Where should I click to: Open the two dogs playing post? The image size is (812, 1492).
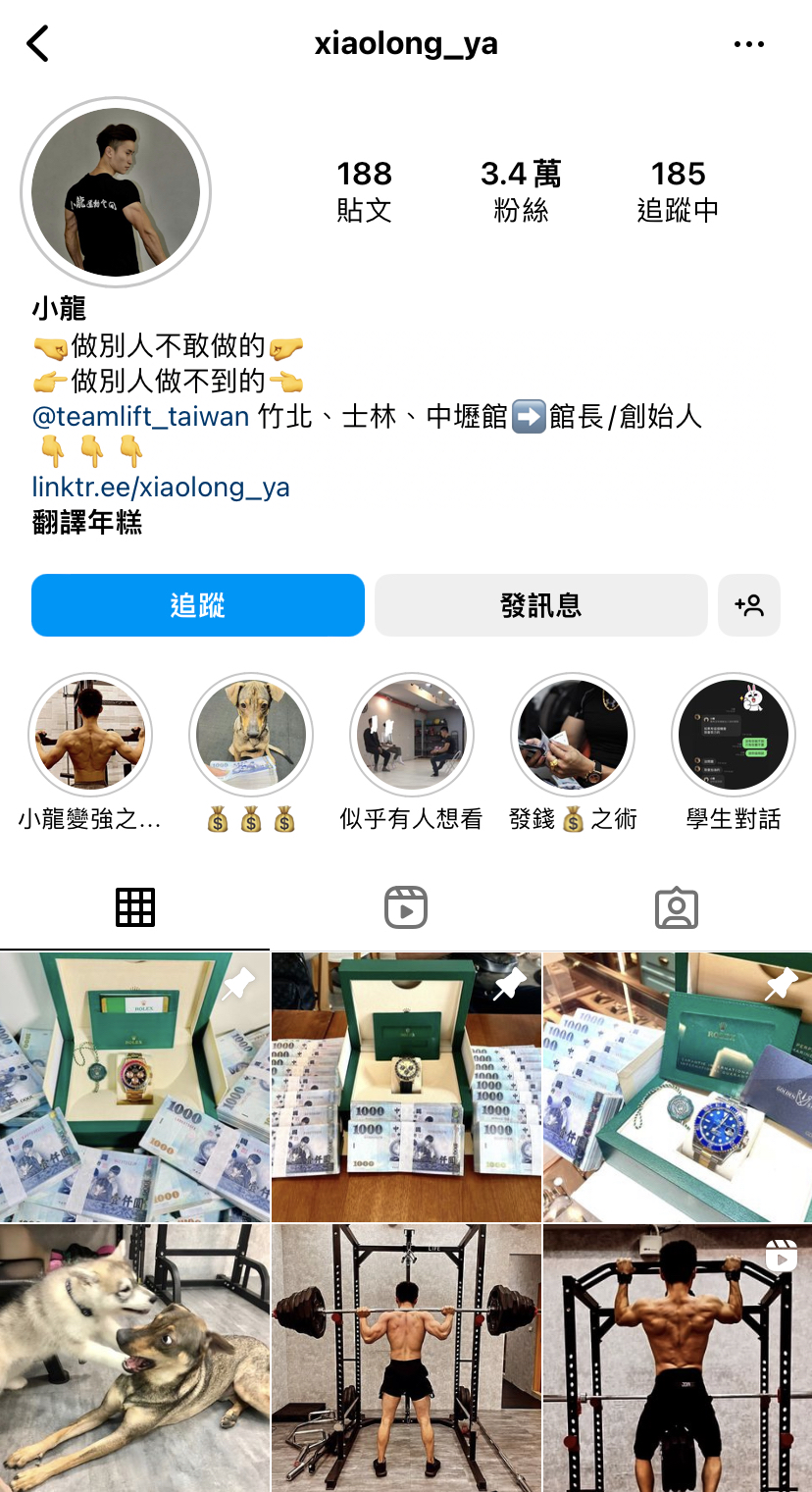(134, 1359)
